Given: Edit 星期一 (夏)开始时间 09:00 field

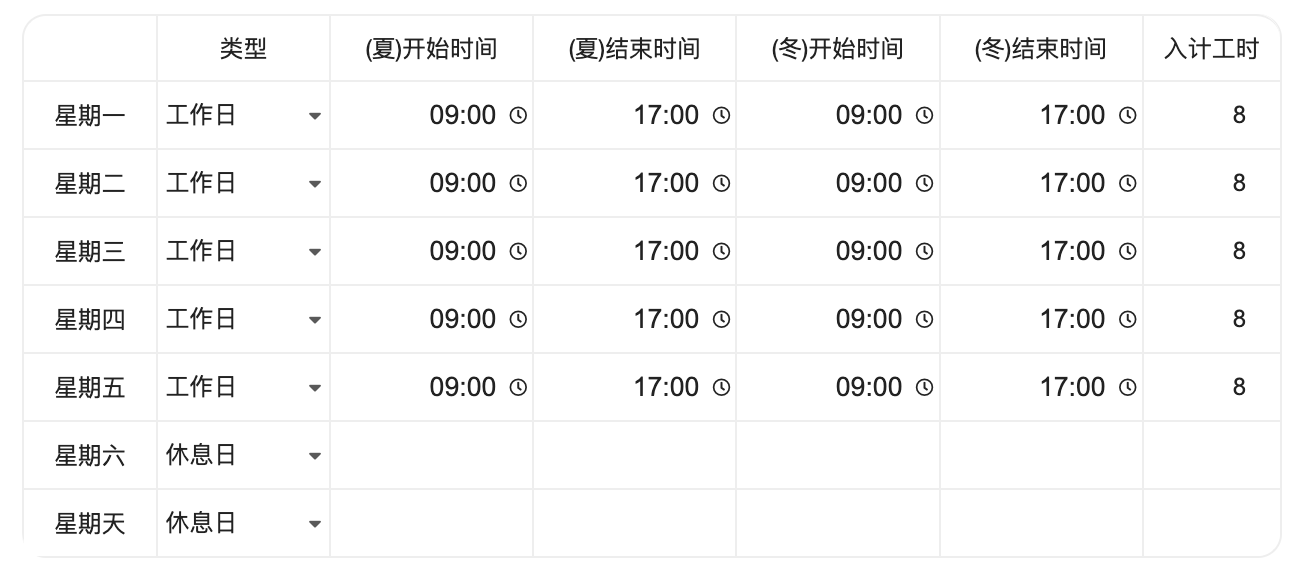Looking at the screenshot, I should pos(463,116).
